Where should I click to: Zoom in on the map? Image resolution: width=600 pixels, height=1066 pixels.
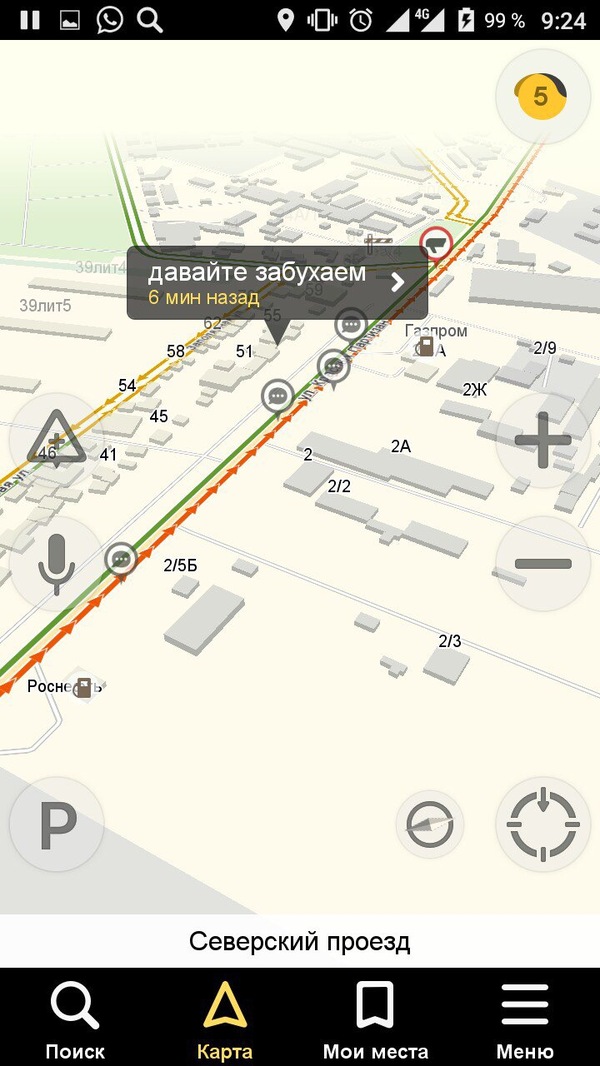(543, 440)
